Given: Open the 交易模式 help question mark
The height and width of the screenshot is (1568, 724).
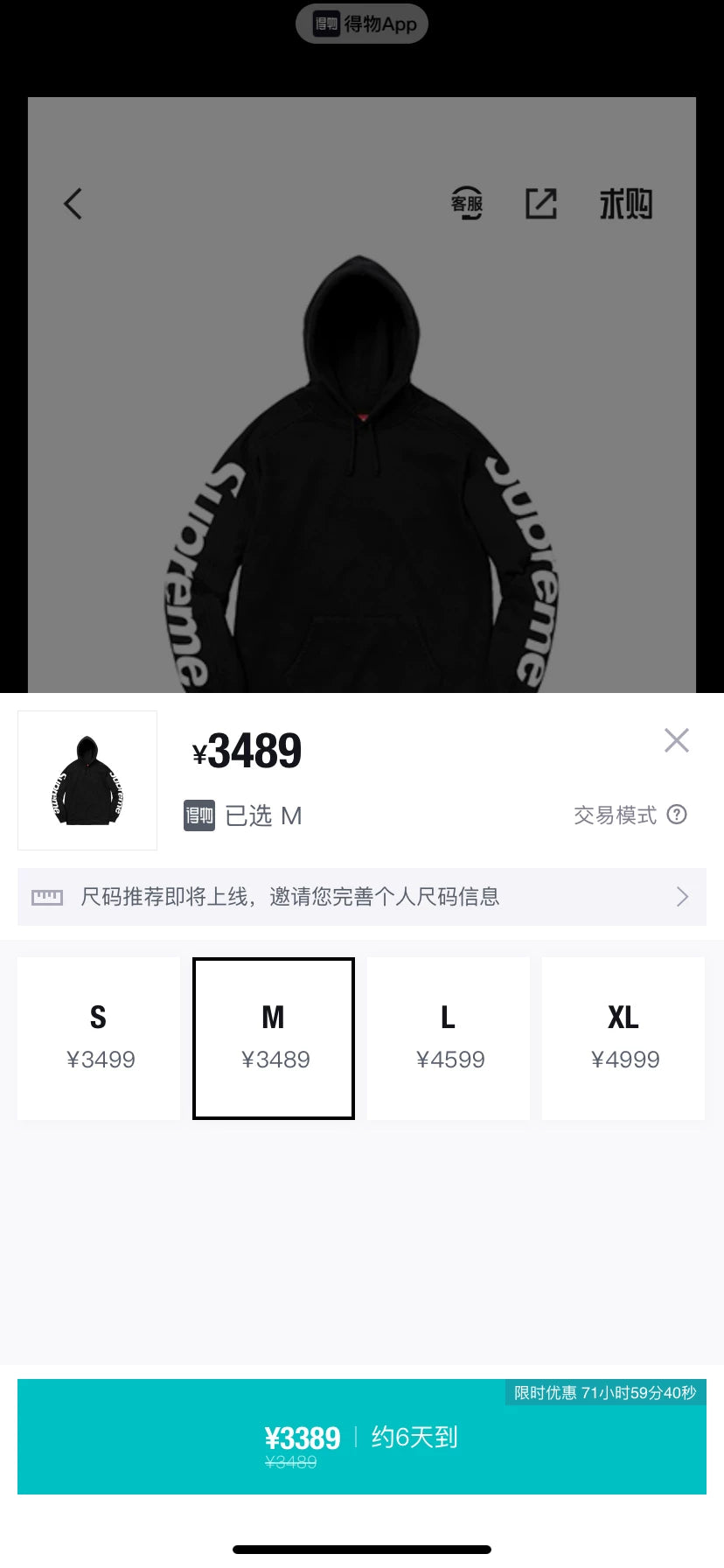Looking at the screenshot, I should click(x=679, y=815).
